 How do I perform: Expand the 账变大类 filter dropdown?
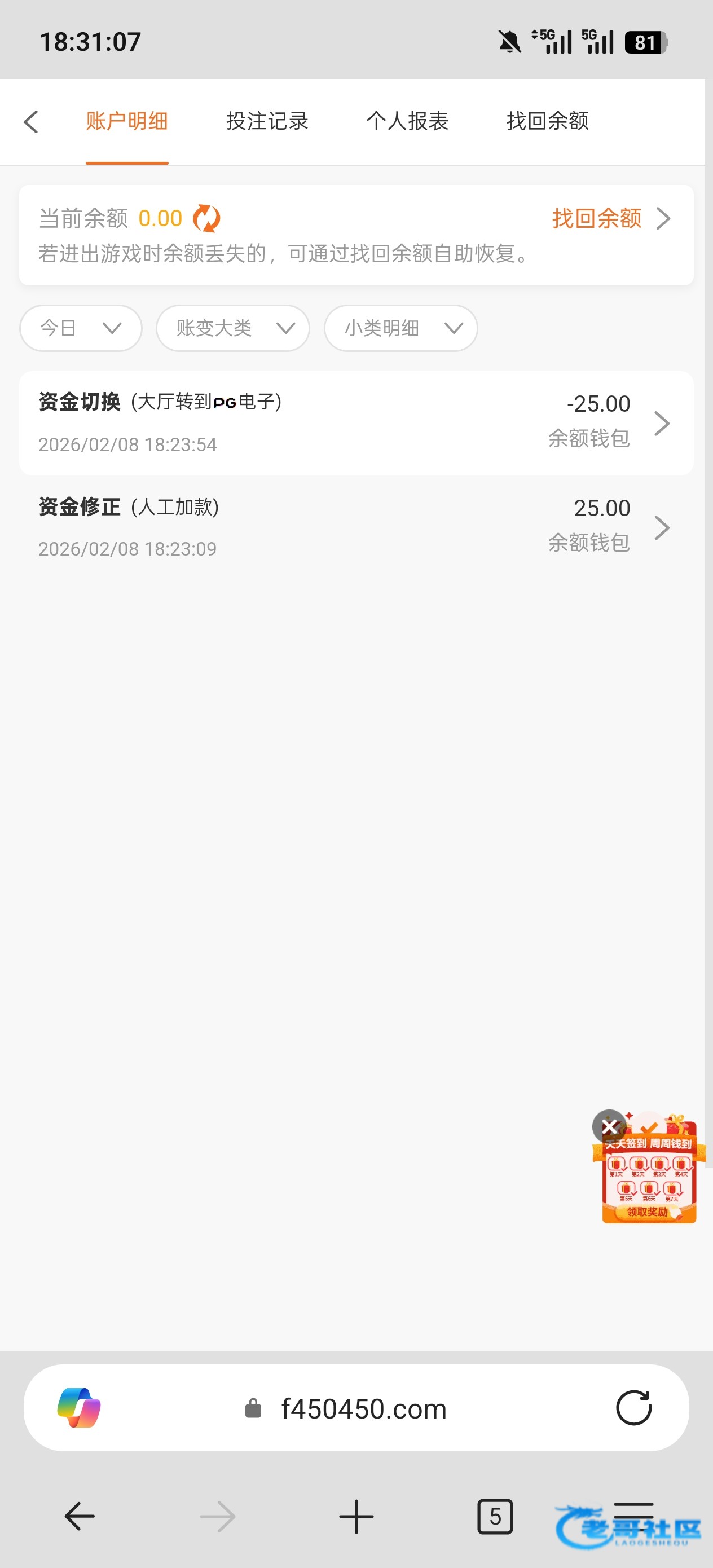[x=232, y=328]
